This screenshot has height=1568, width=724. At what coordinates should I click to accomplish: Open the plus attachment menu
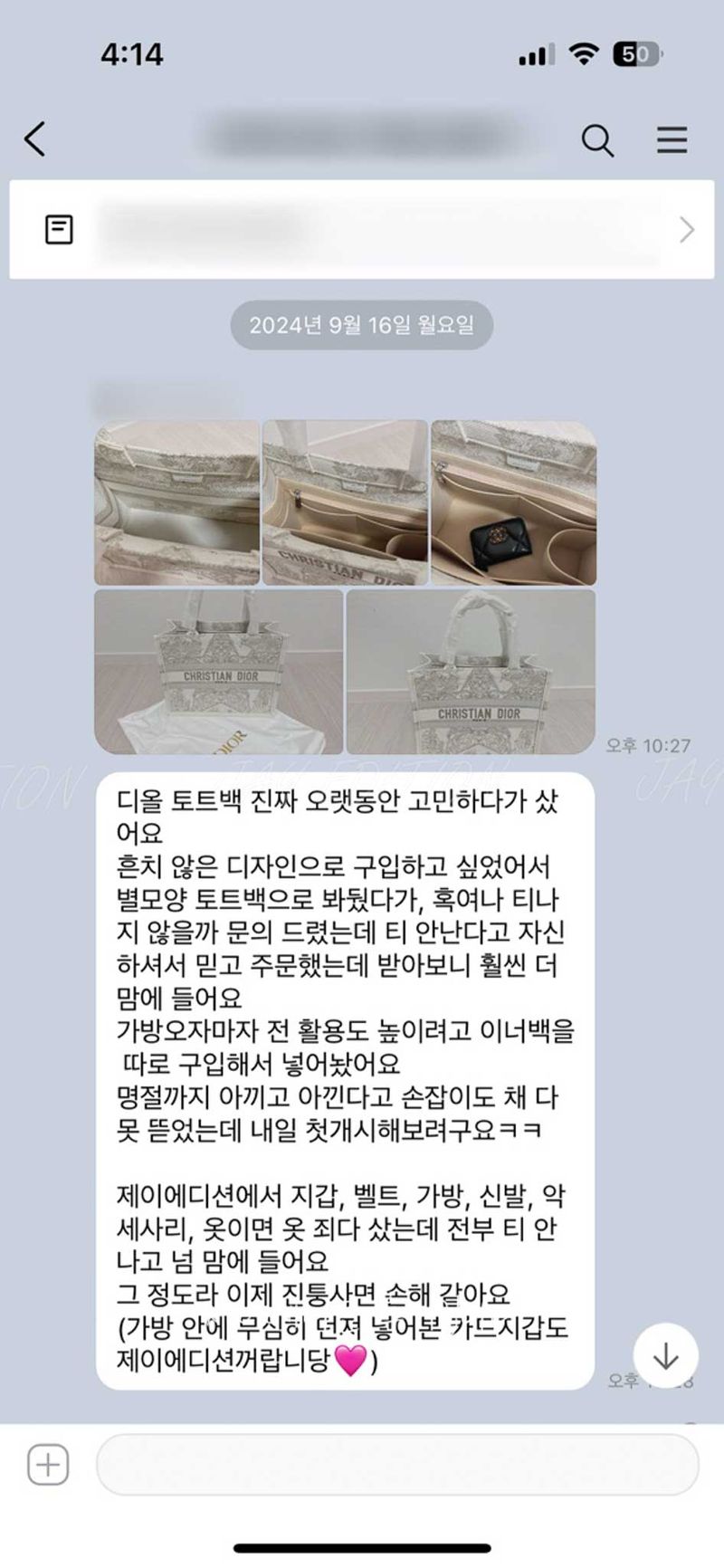(48, 1464)
